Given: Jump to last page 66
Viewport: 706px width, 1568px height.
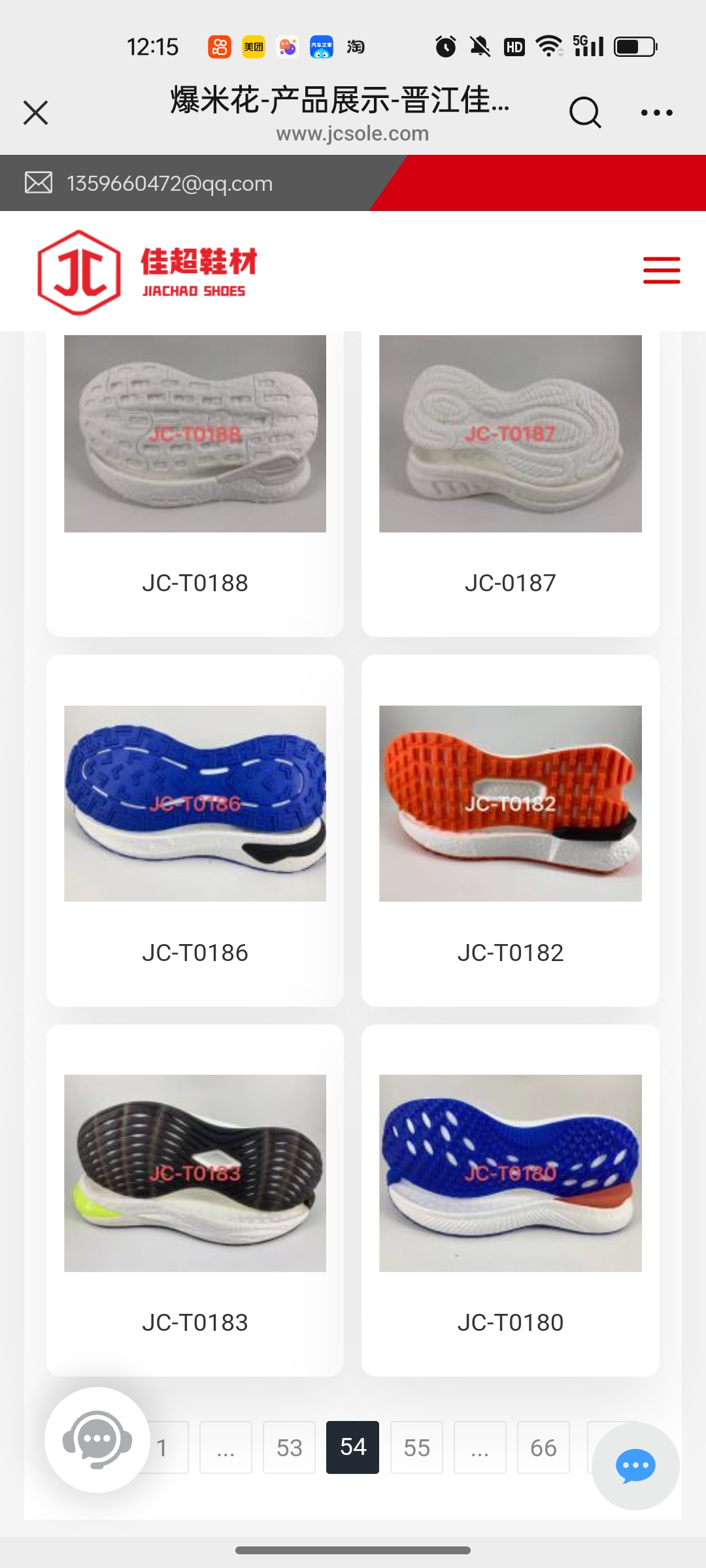Looking at the screenshot, I should pos(543,1448).
